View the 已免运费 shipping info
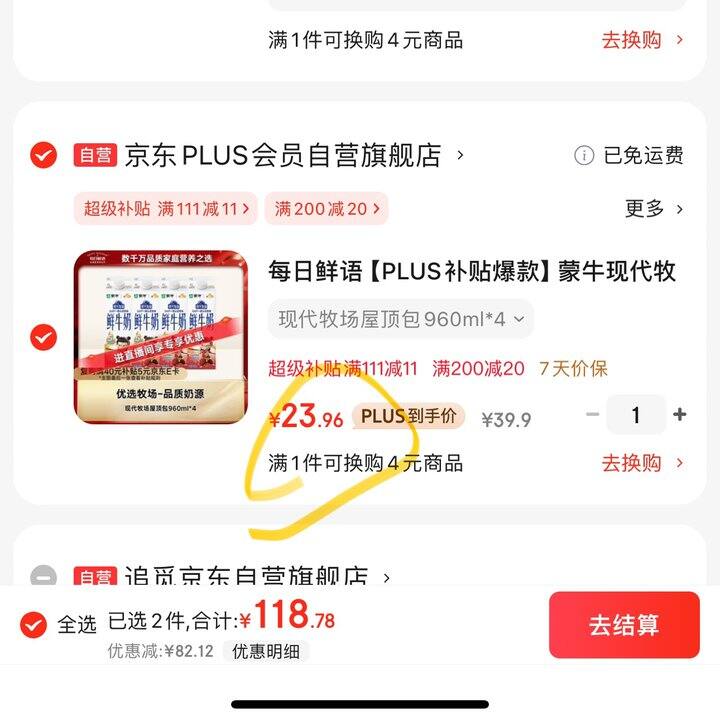The image size is (720, 722). click(x=630, y=155)
